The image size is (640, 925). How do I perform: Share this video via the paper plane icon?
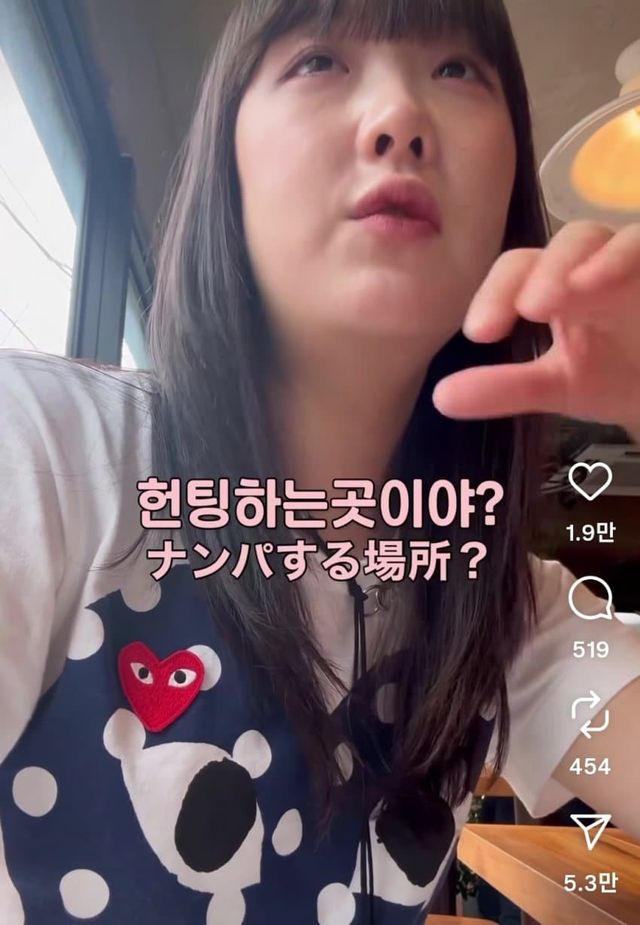tap(590, 831)
